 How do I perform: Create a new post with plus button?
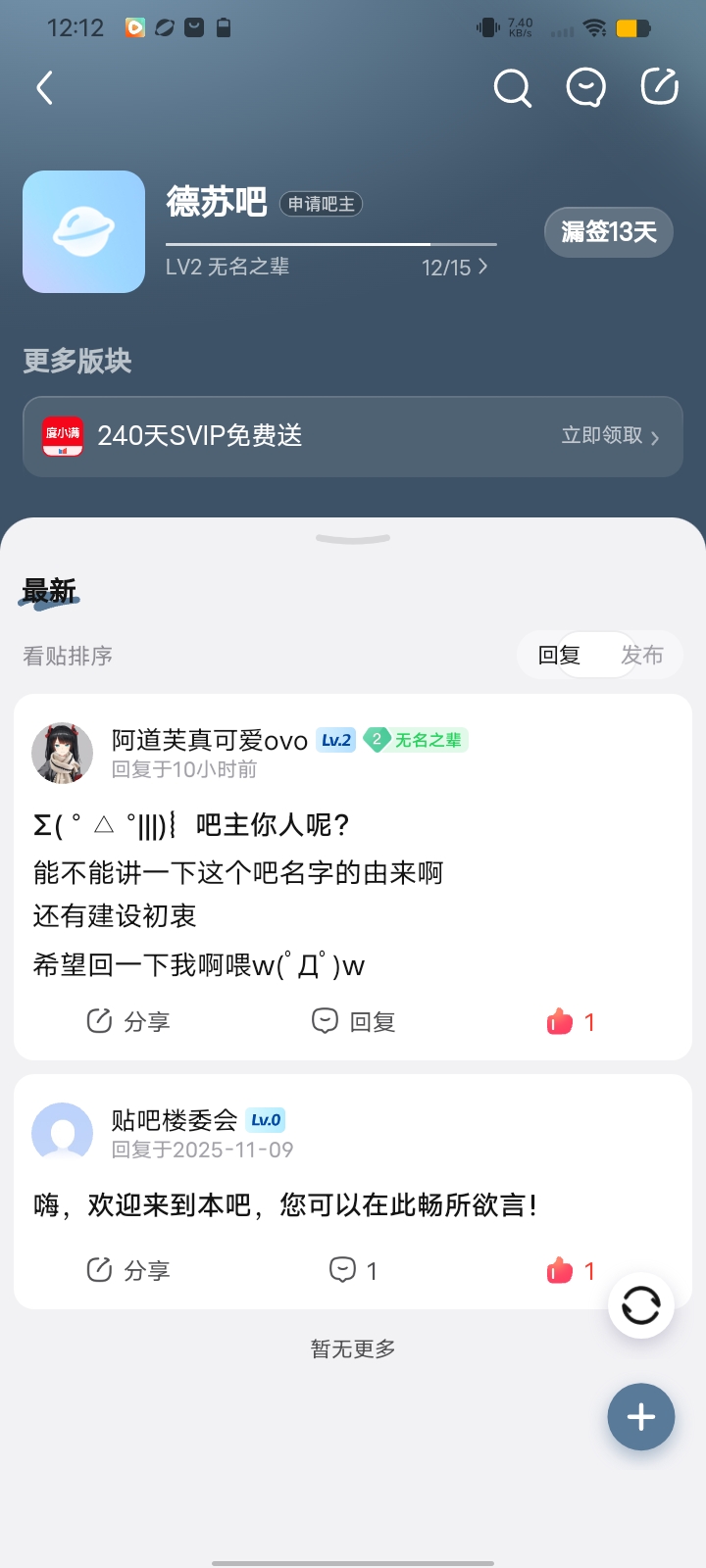pyautogui.click(x=641, y=1417)
